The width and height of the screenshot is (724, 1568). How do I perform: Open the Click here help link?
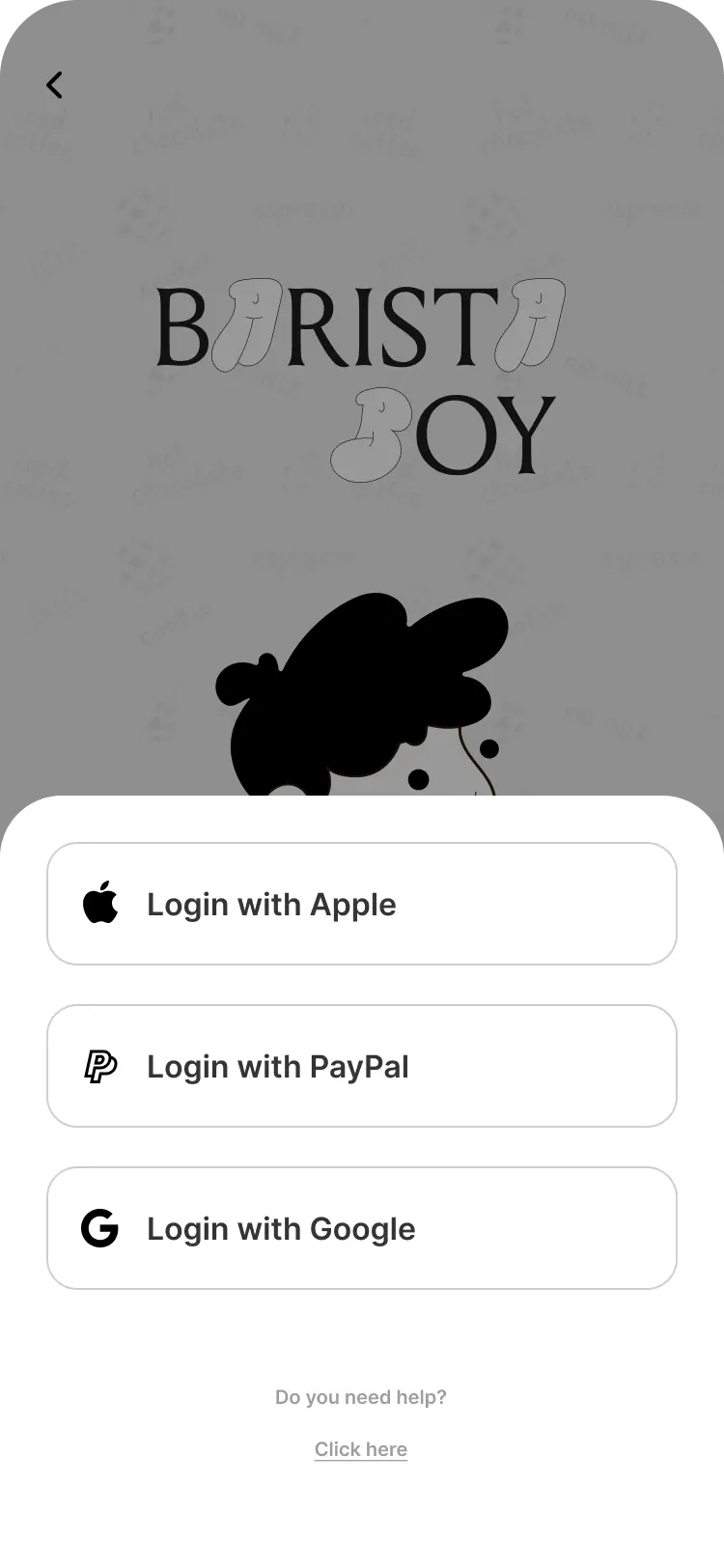361,1449
